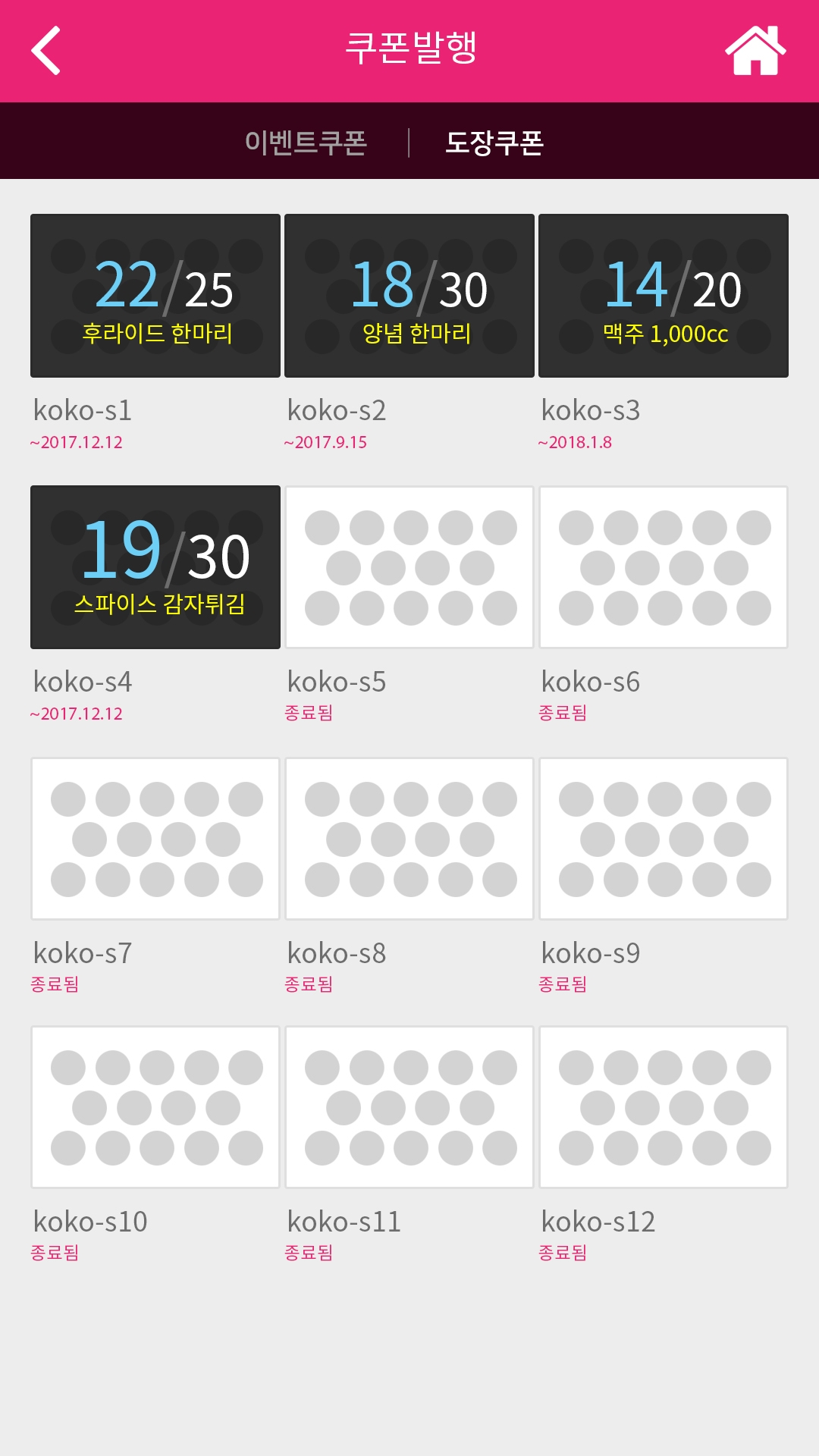Open stamp coupon koko-s1 후라이드 한마리
This screenshot has width=819, height=1456.
(x=155, y=296)
